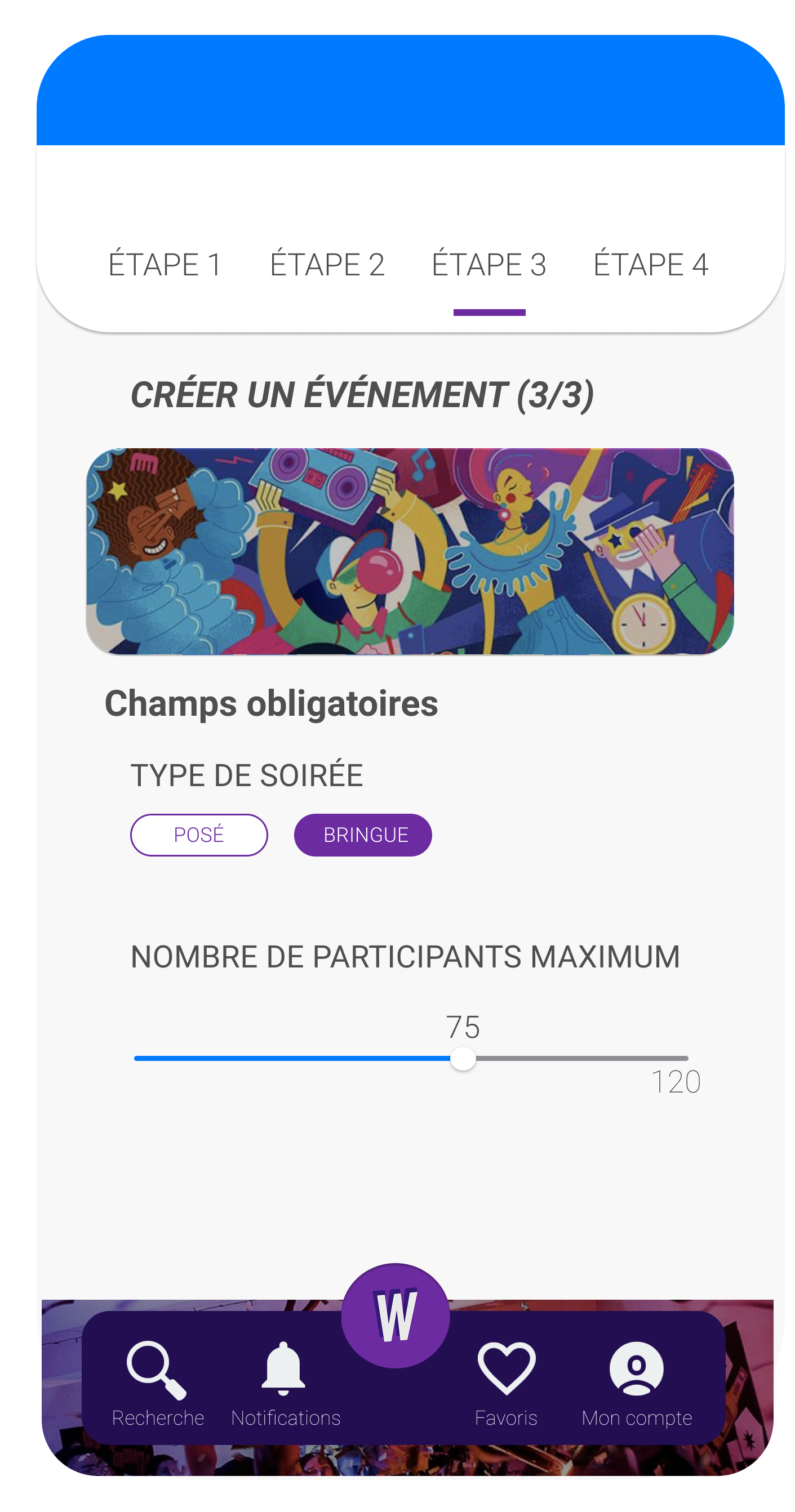
Task: Select the BRINGUE party type
Action: tap(363, 835)
